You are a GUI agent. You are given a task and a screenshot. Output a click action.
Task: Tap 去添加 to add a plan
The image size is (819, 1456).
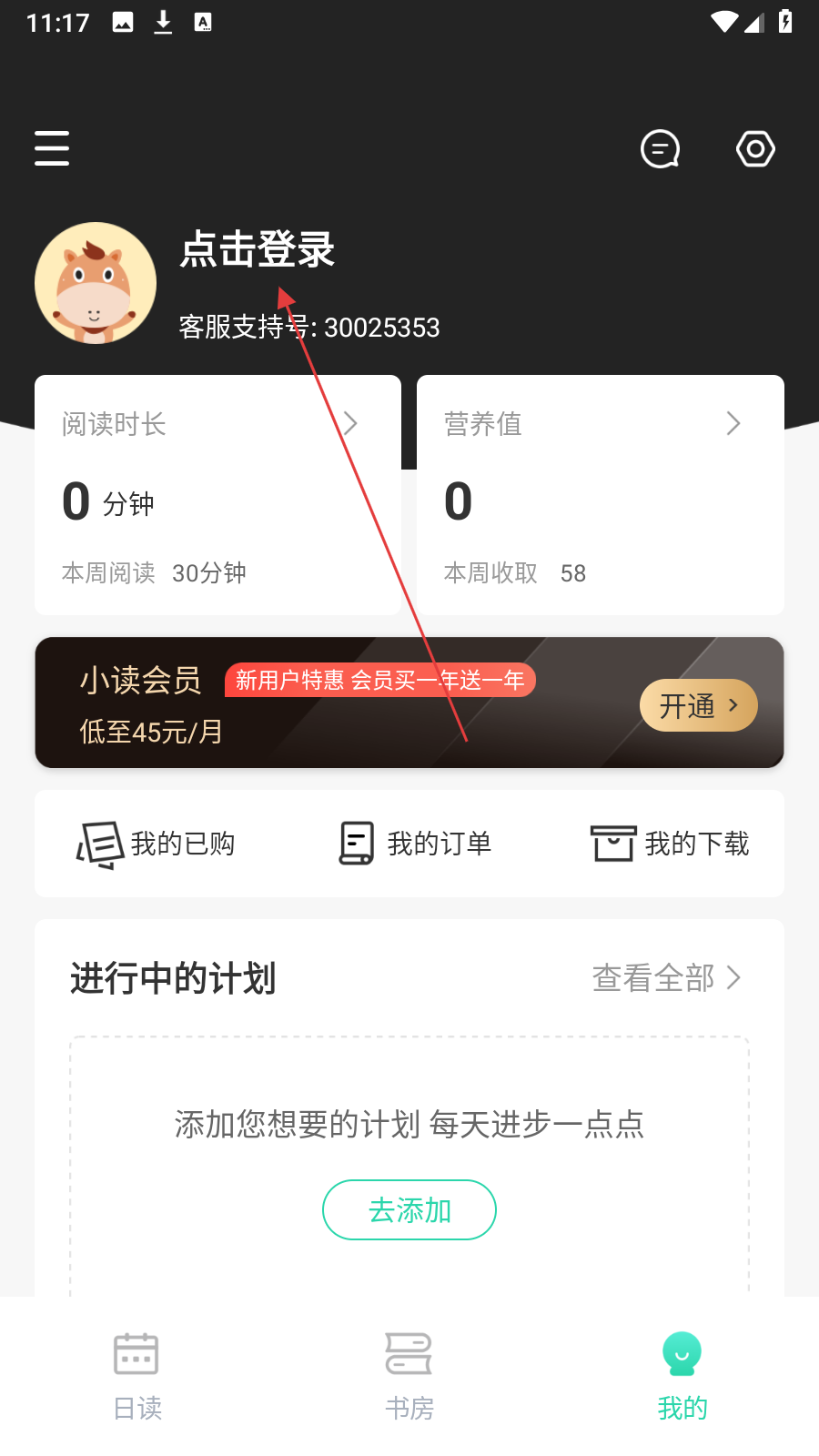point(409,1209)
